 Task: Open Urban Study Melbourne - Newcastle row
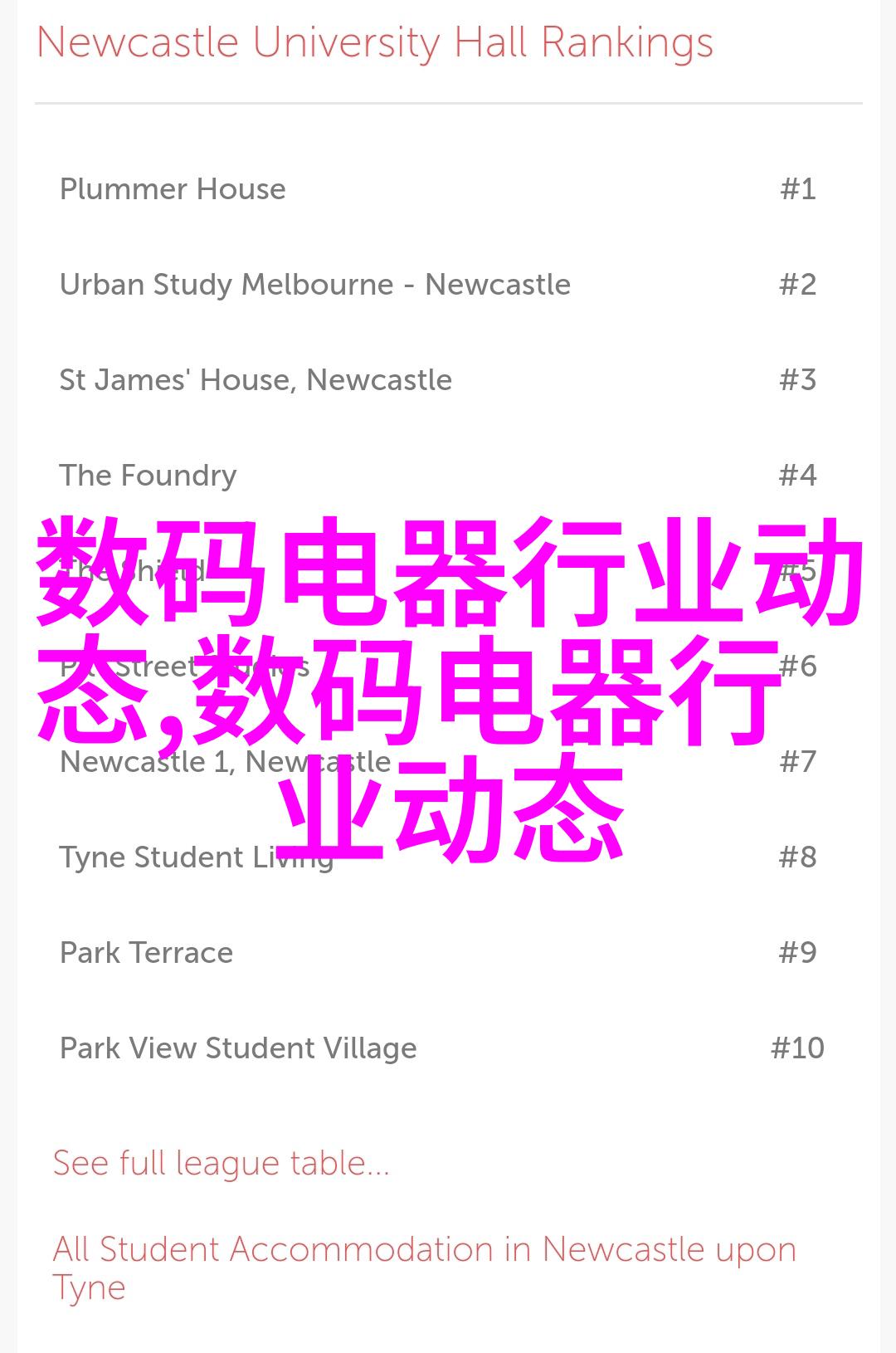(x=314, y=285)
